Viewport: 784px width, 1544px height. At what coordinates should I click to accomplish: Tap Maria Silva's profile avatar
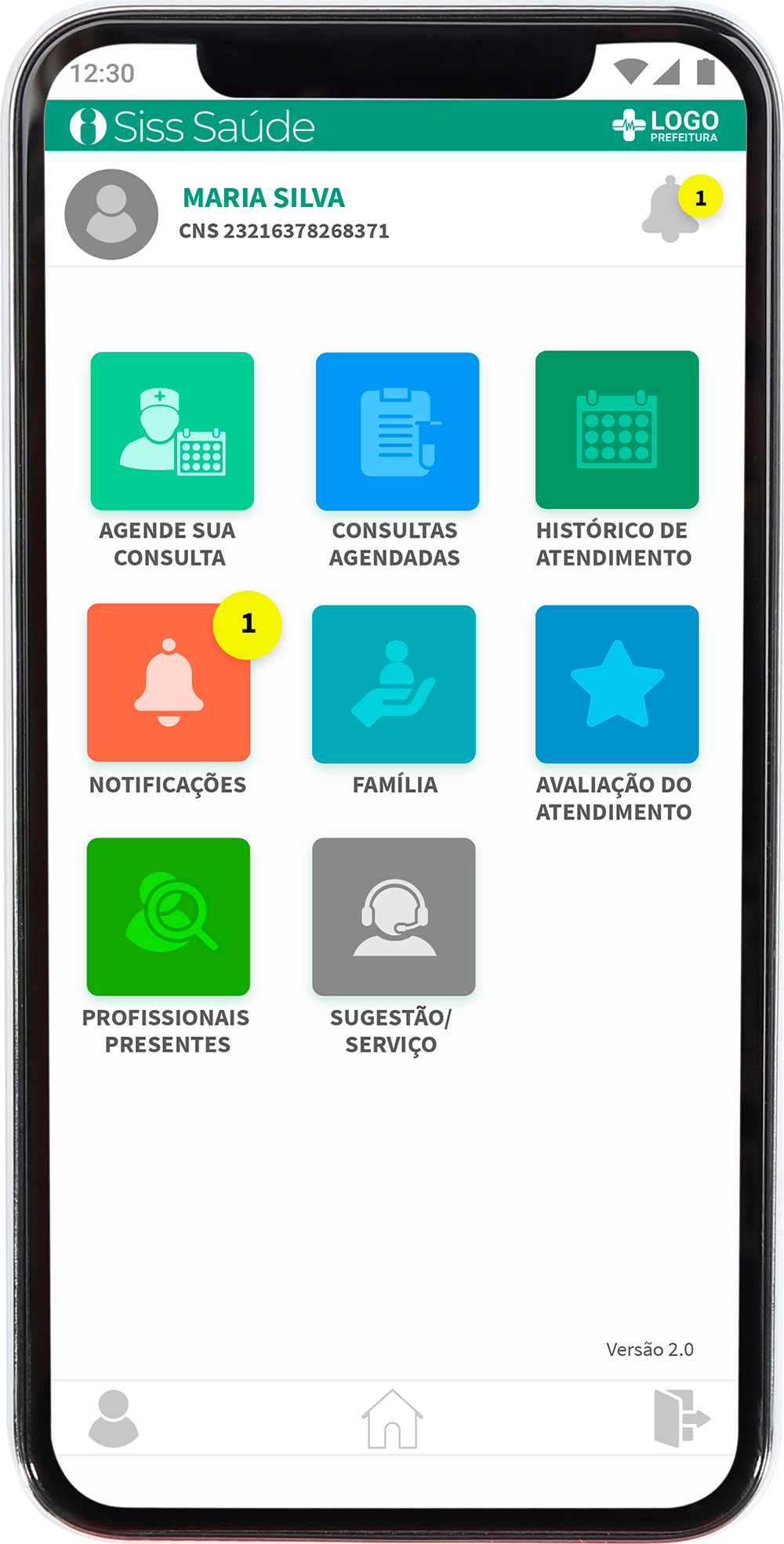coord(111,214)
